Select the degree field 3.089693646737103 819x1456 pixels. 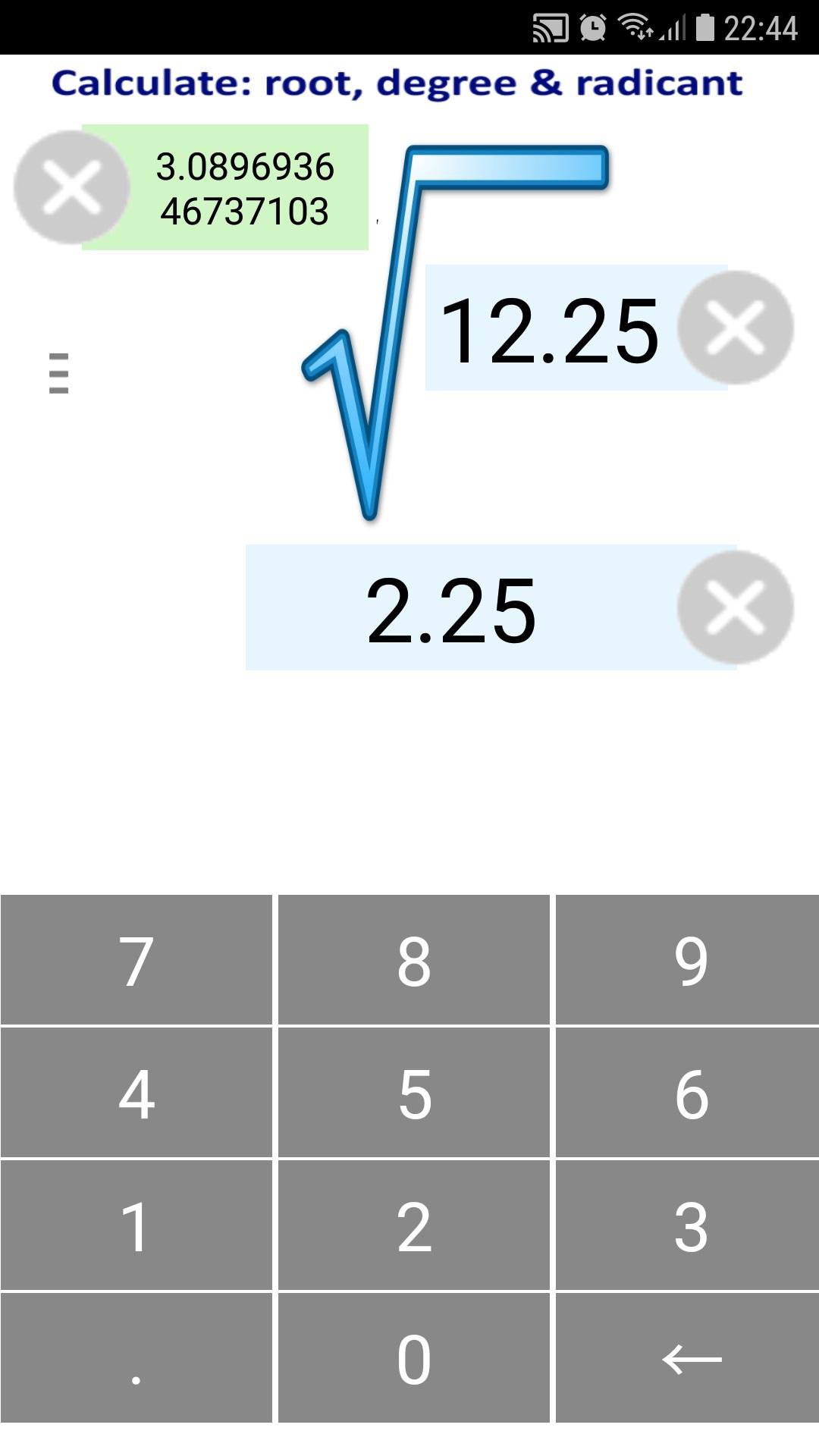(x=244, y=188)
